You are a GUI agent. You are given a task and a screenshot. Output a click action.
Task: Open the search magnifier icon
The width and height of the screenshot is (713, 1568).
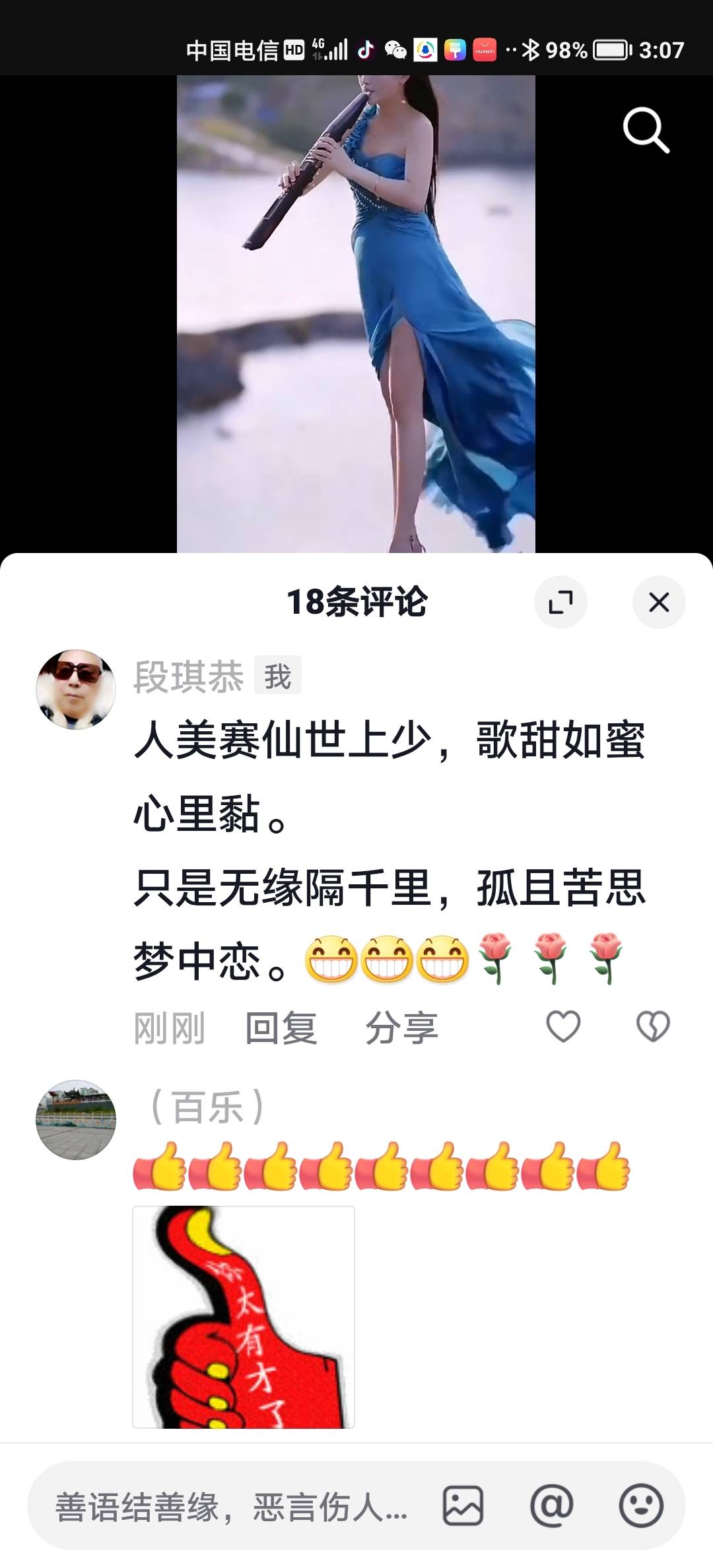pos(646,131)
